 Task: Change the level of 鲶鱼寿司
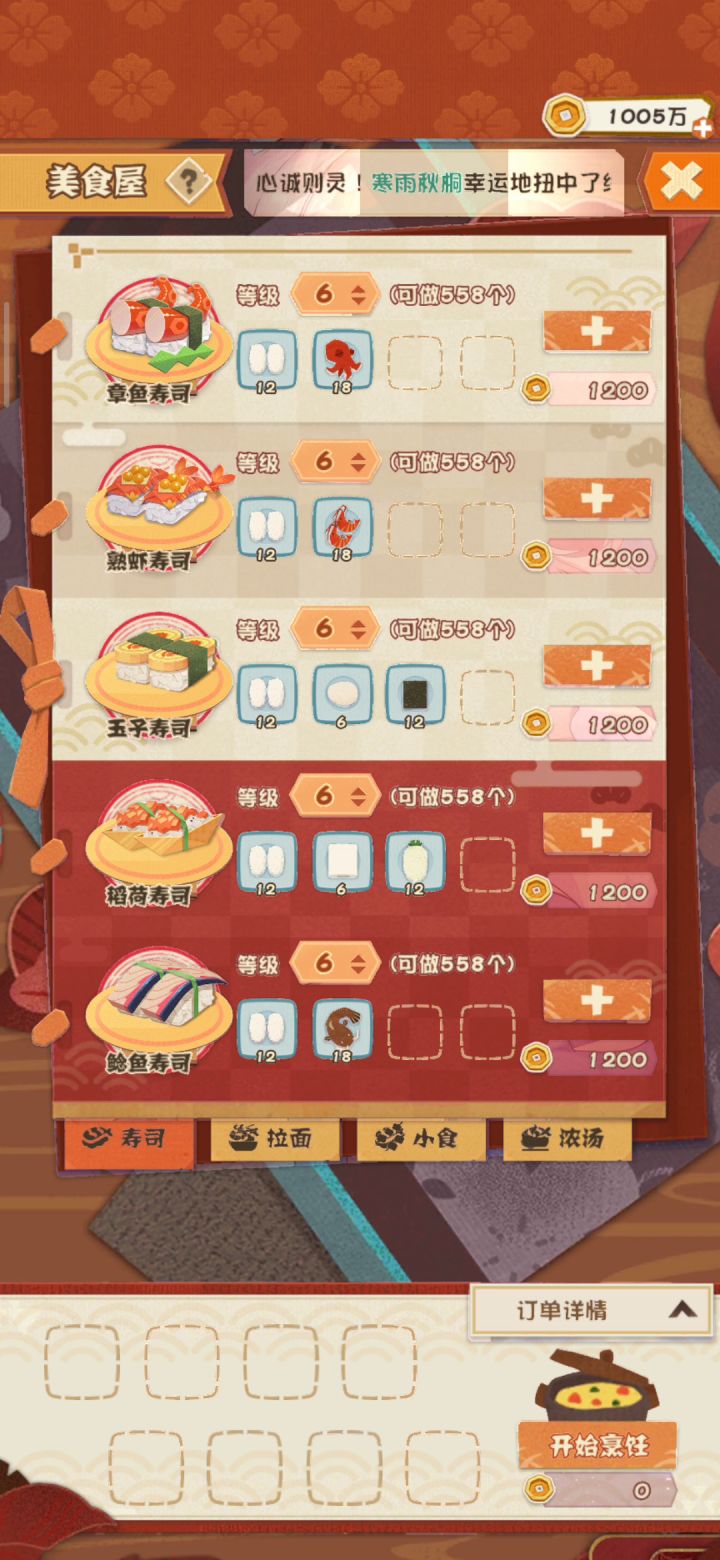(x=335, y=963)
